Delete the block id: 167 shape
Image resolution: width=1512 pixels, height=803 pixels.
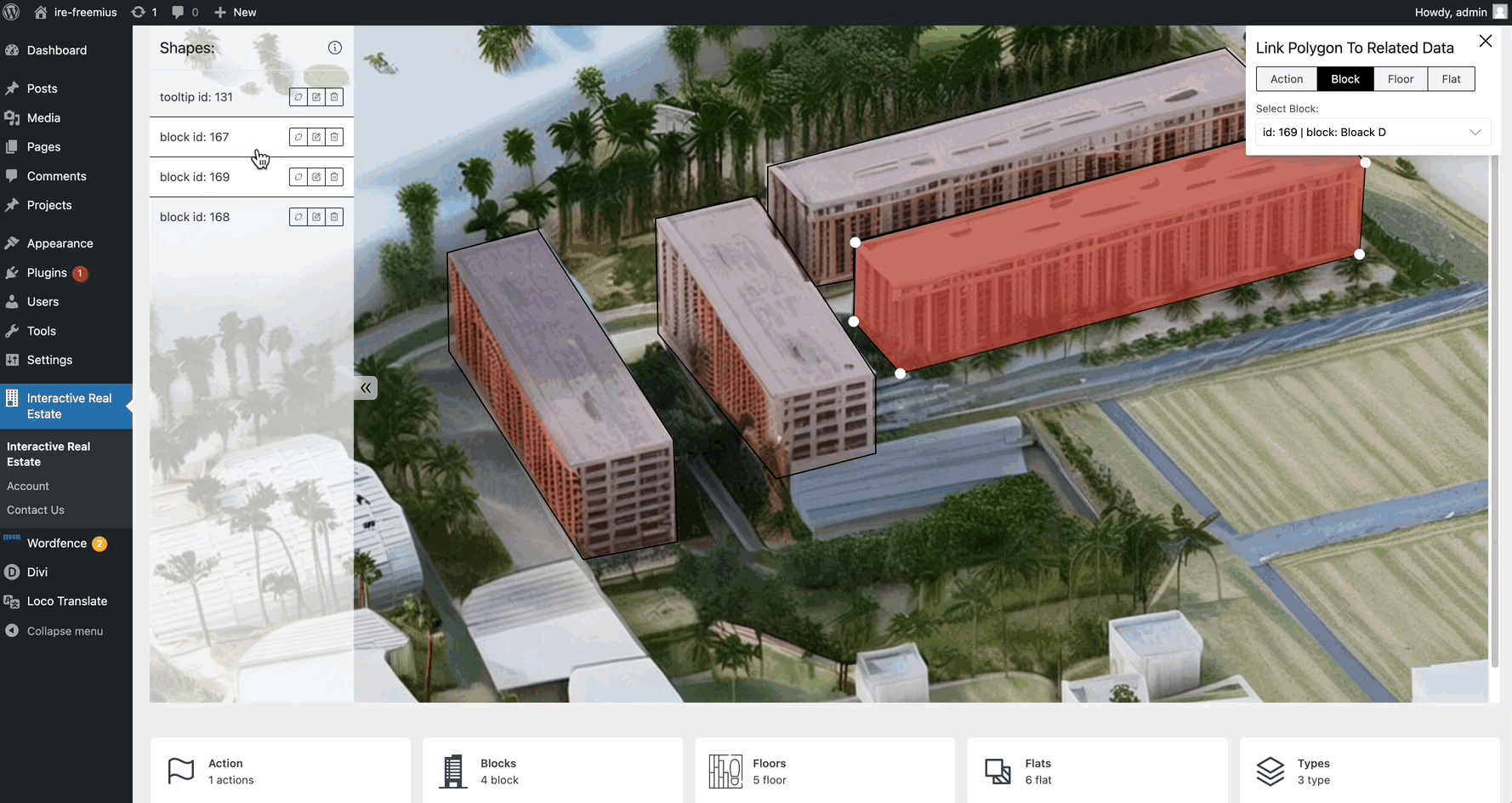pyautogui.click(x=334, y=137)
